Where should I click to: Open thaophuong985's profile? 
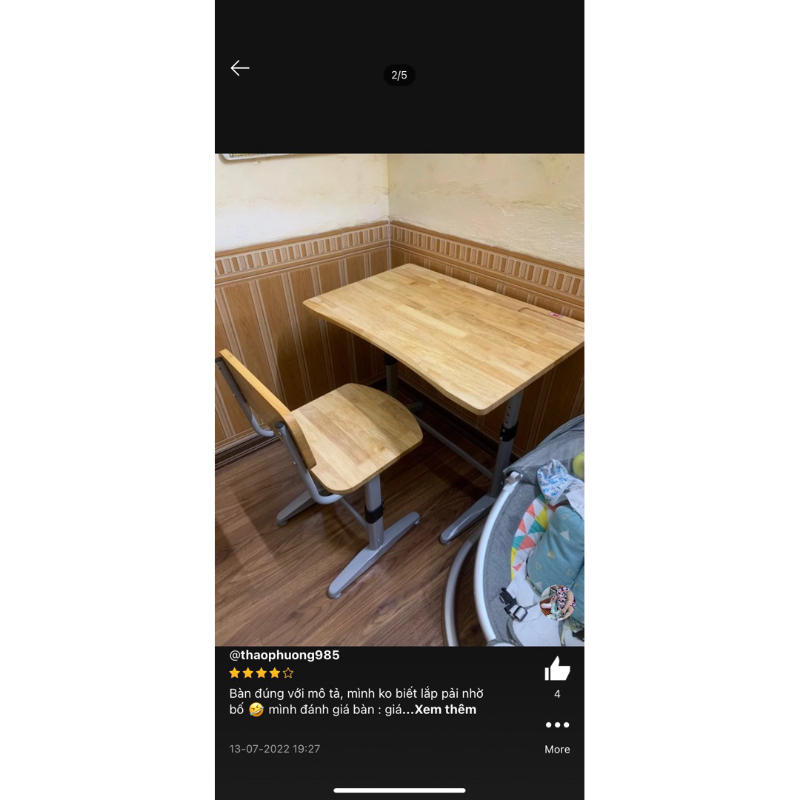285,655
